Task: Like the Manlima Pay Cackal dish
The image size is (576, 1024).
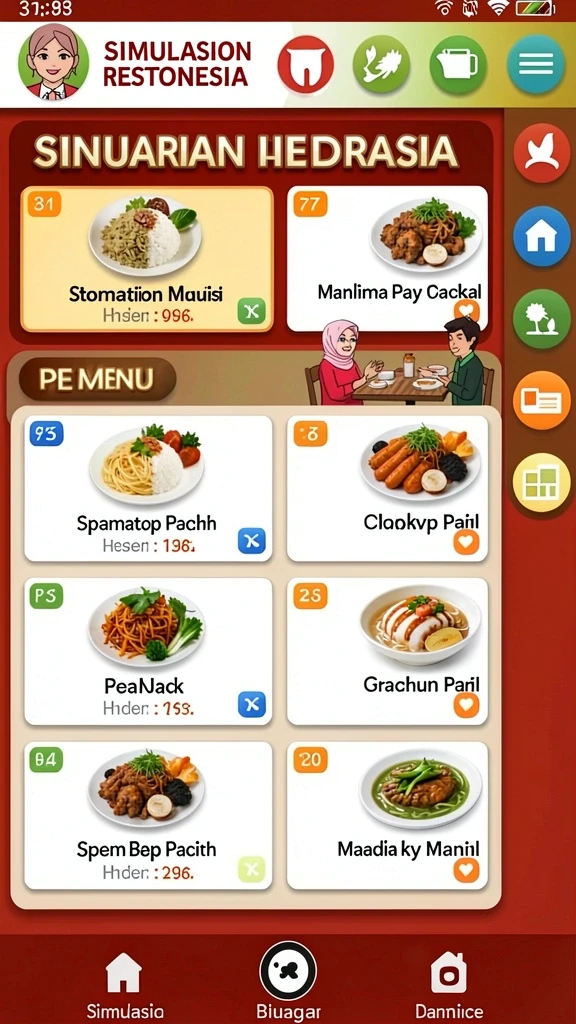Action: click(466, 311)
